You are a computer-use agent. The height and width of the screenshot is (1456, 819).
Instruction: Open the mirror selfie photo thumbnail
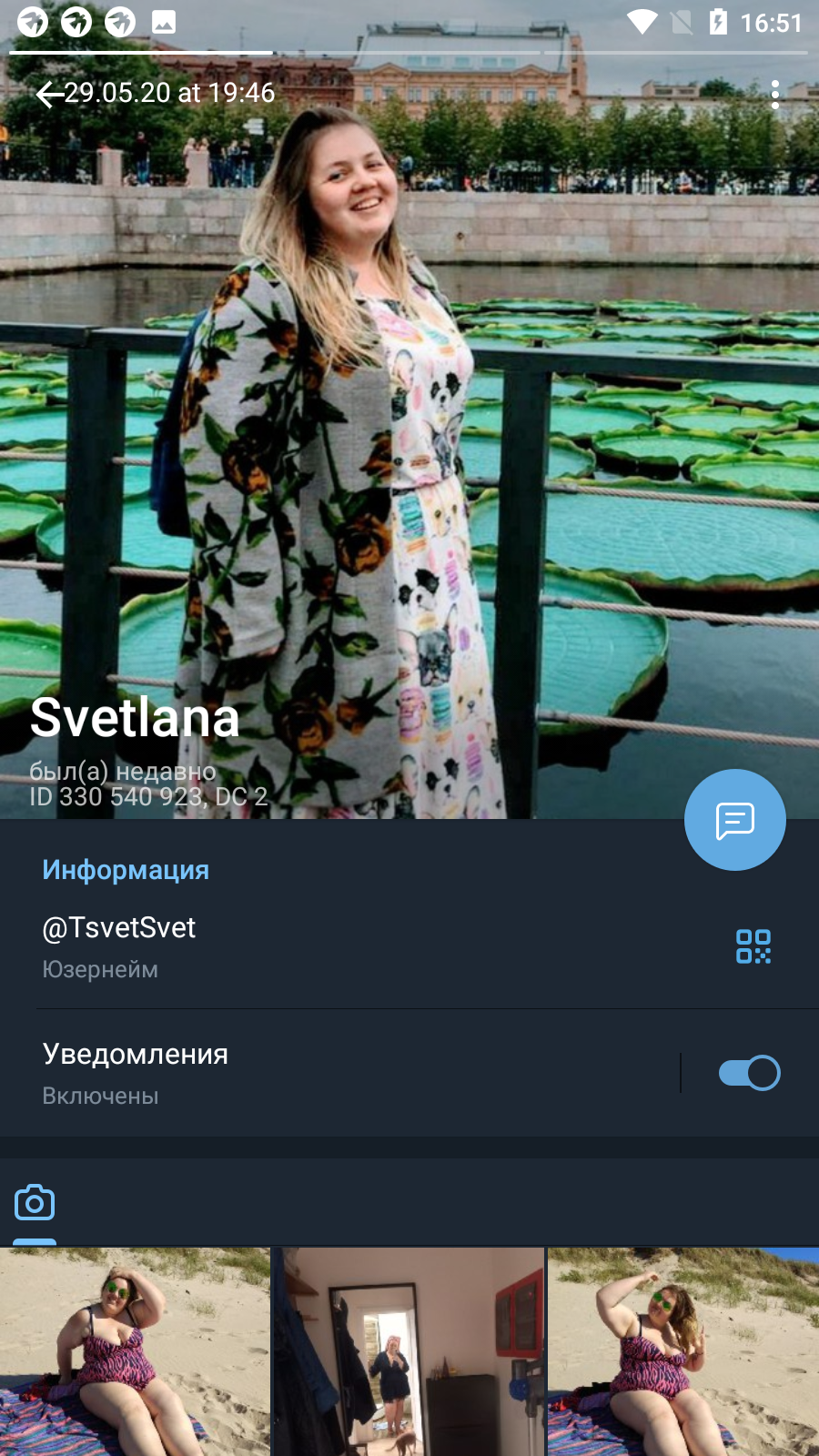pos(409,1352)
